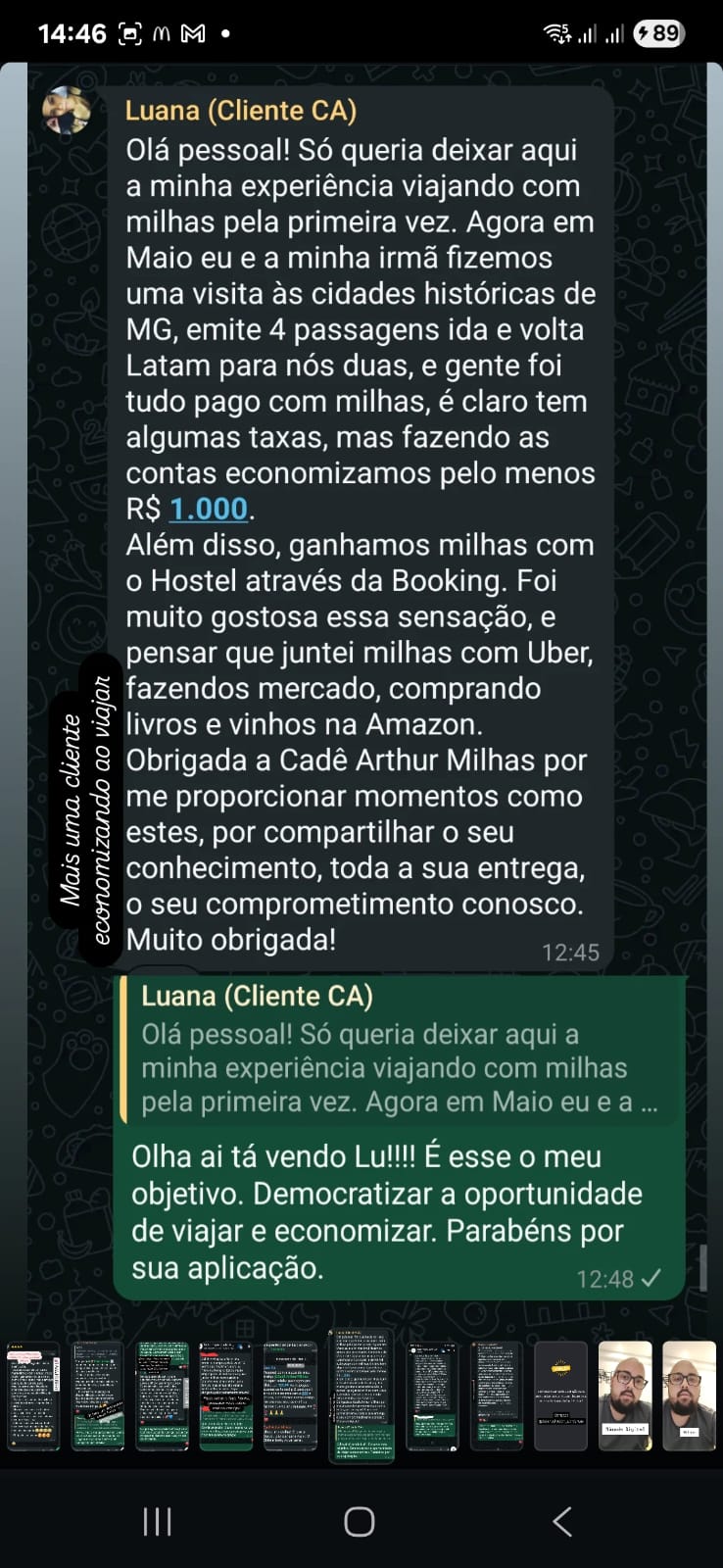Tap the Home button in the navigation bar
The width and height of the screenshot is (723, 1568).
tap(359, 1522)
